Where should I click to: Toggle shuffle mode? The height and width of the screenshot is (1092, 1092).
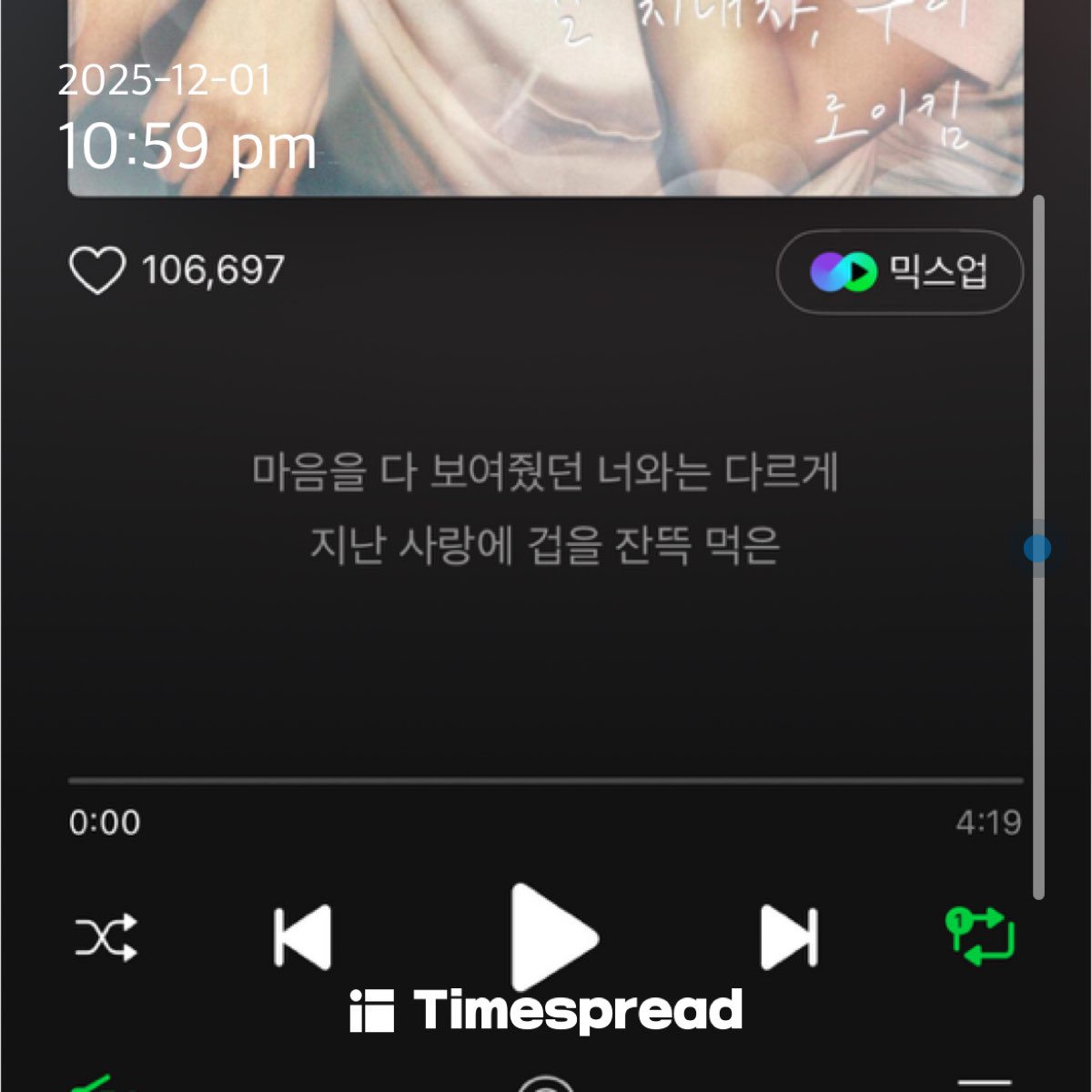[x=106, y=937]
